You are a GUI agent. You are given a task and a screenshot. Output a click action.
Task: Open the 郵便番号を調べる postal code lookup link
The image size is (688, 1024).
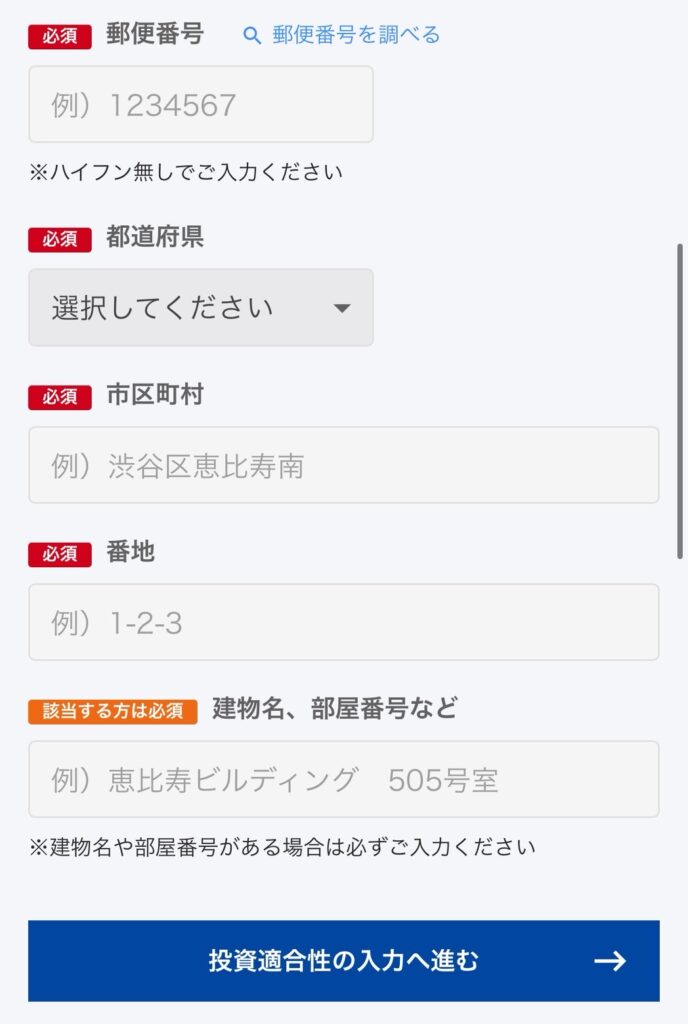click(342, 35)
